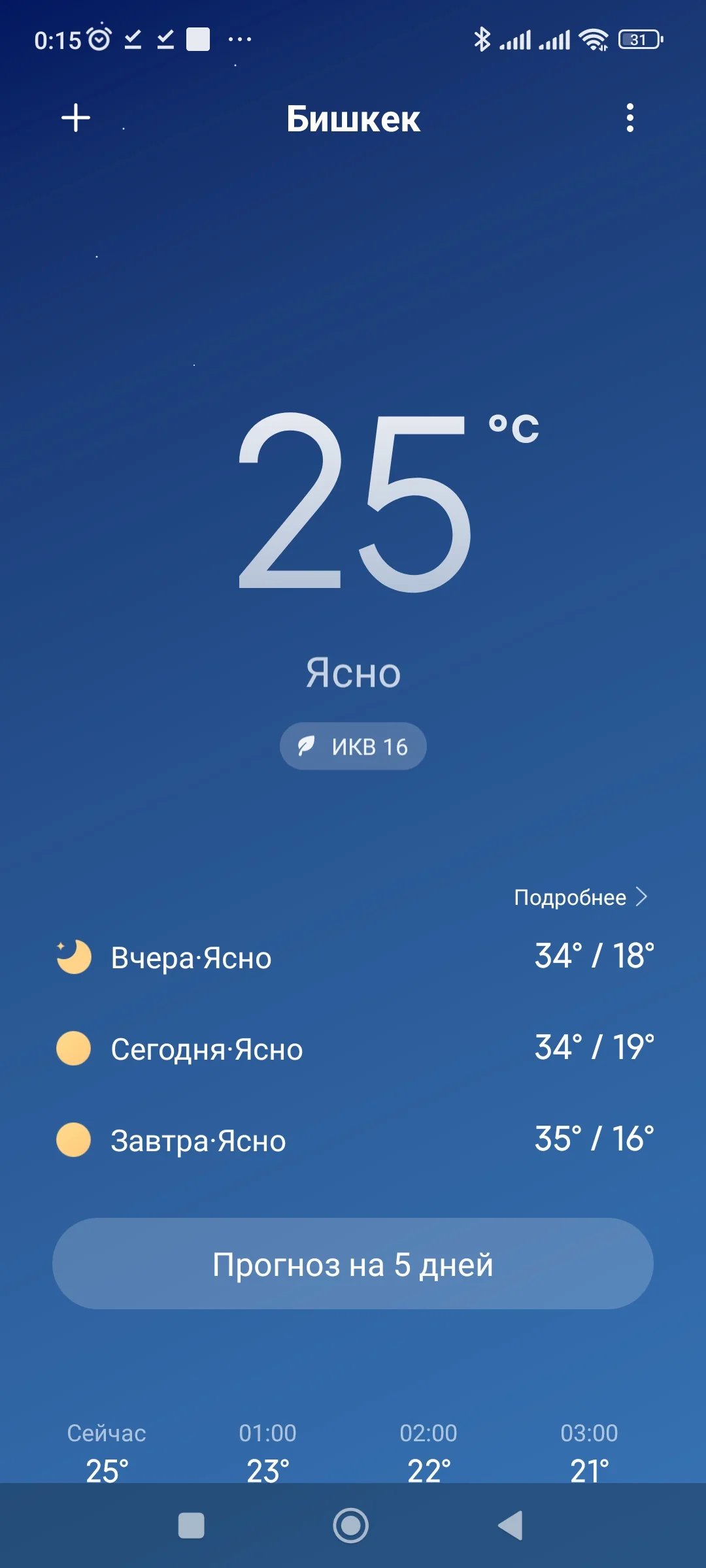Expand the Вчера·Ясно forecast row
This screenshot has width=706, height=1568.
pos(353,956)
